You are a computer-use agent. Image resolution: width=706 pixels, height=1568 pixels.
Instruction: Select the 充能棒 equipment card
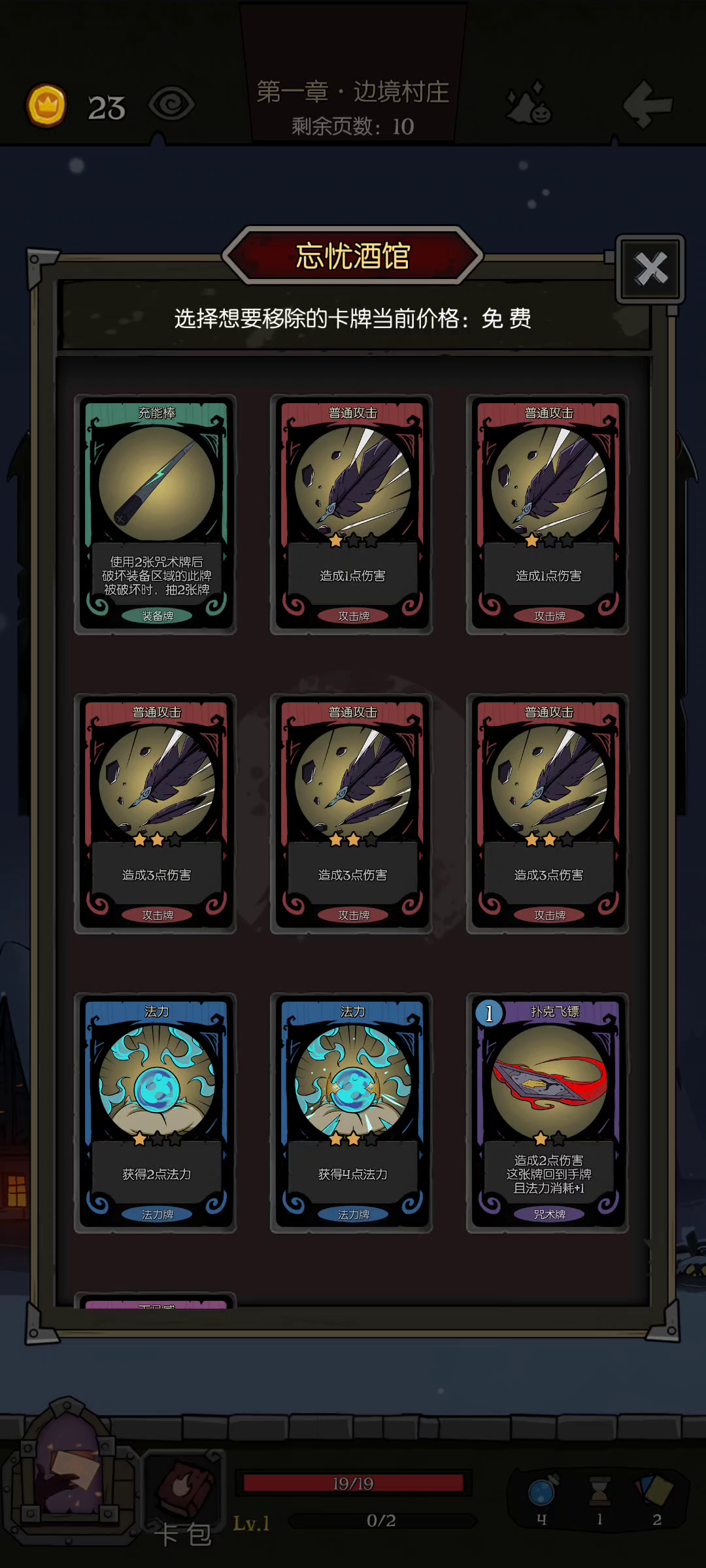tap(156, 514)
